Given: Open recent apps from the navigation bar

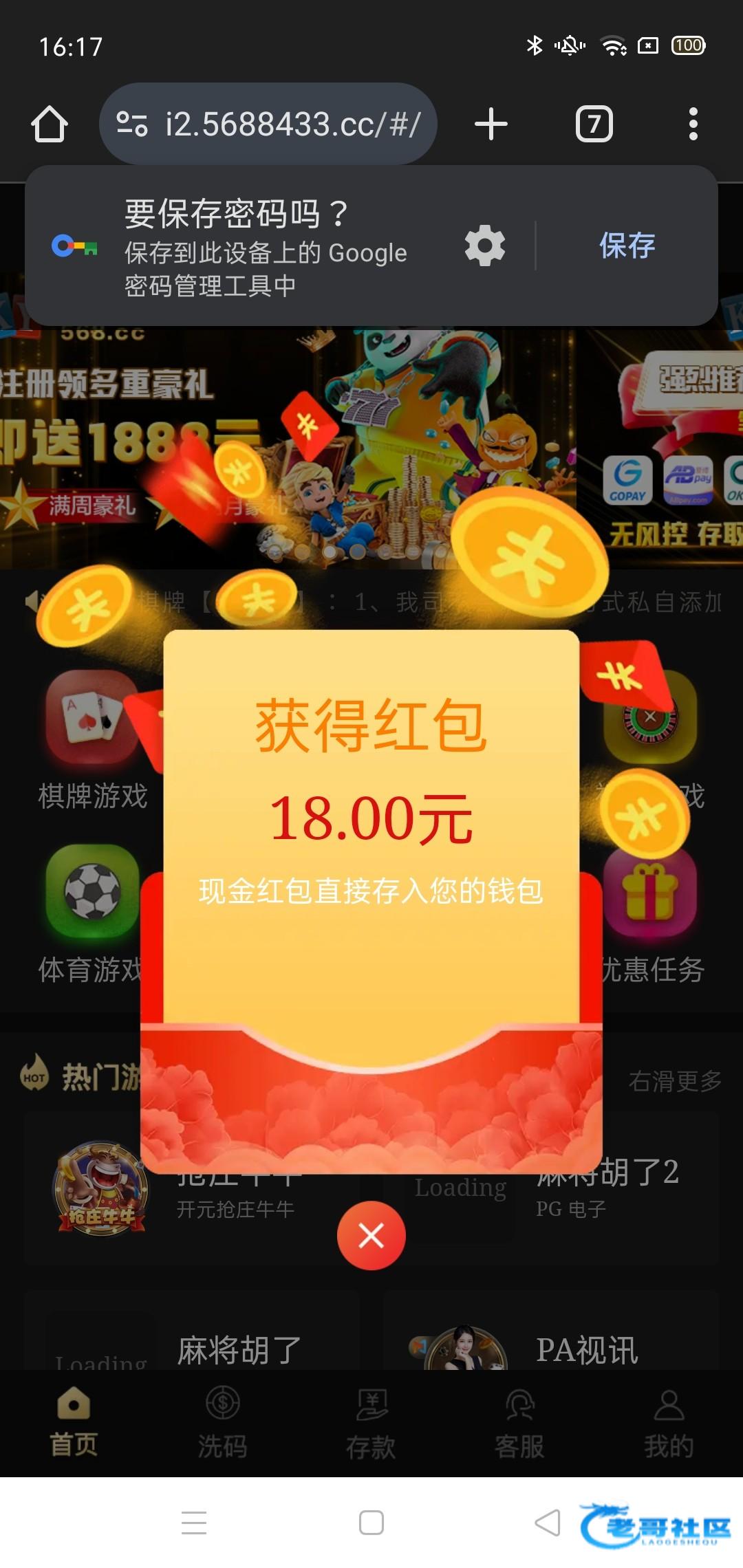Looking at the screenshot, I should point(194,1523).
